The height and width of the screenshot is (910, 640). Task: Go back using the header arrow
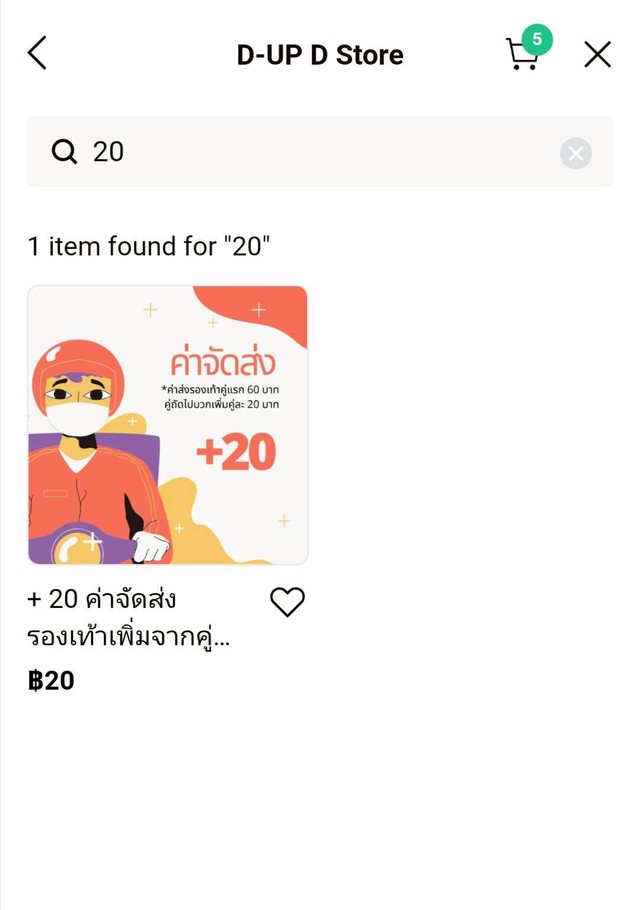37,53
